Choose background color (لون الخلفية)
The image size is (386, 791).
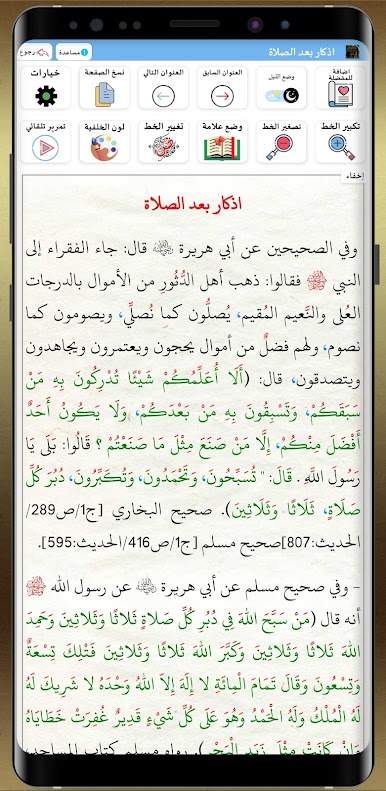(x=104, y=142)
